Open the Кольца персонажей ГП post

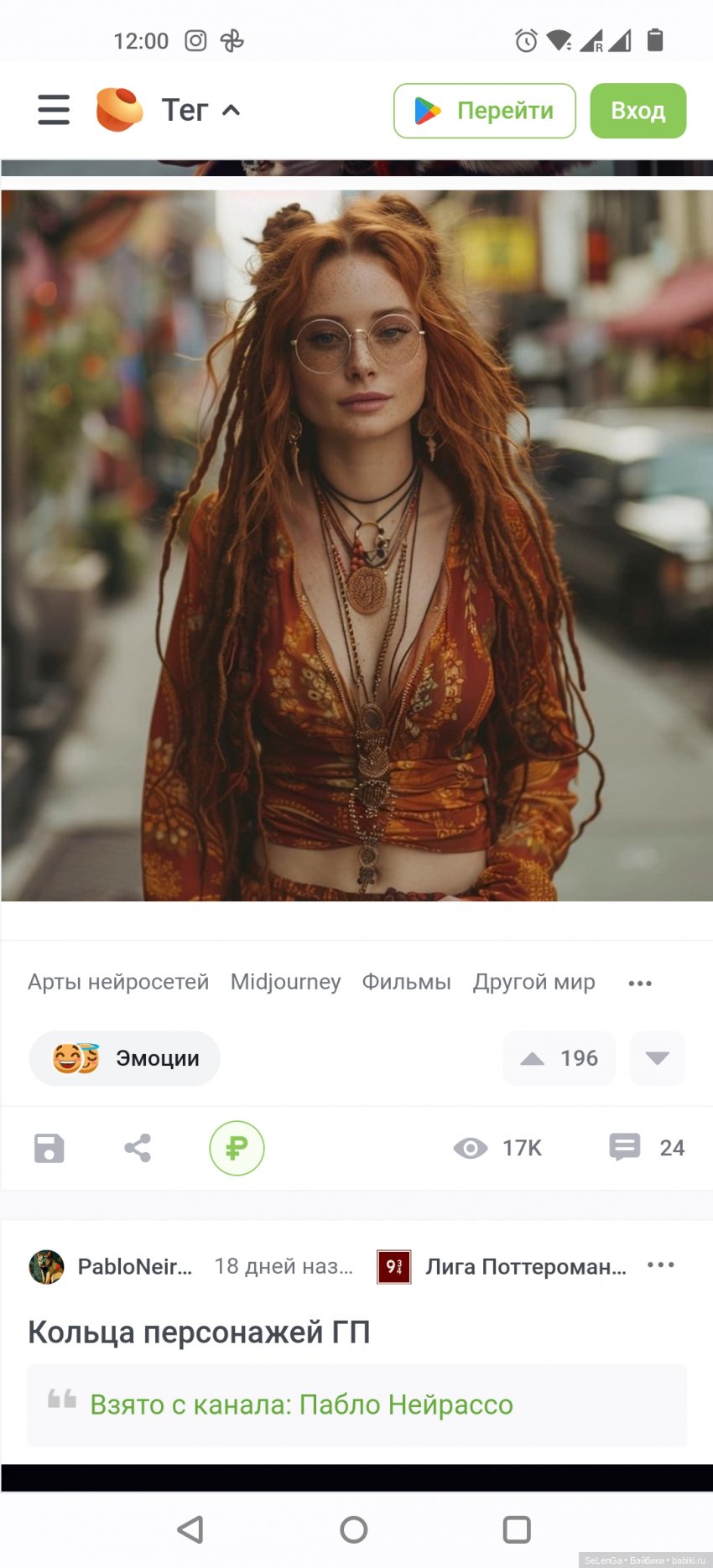click(199, 1332)
